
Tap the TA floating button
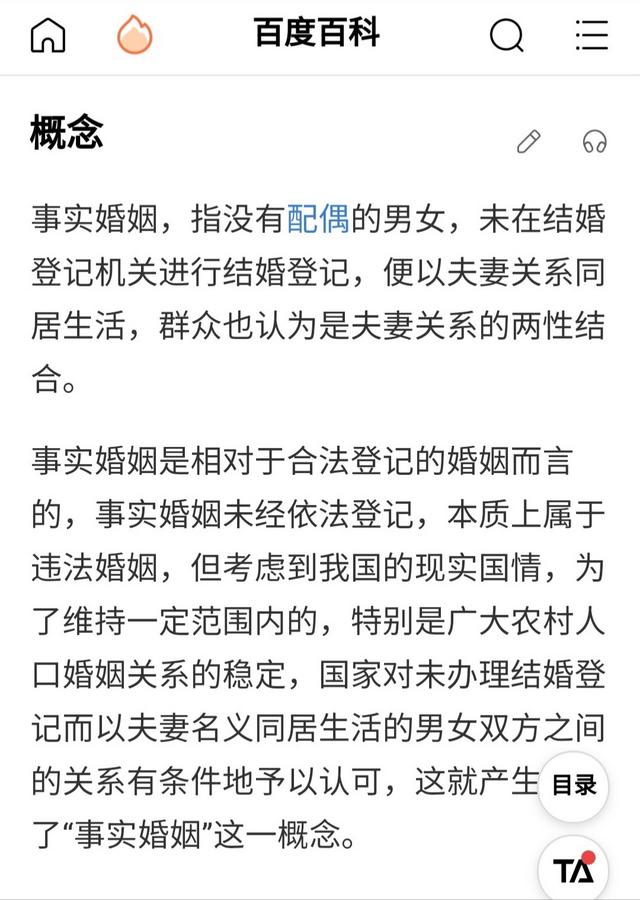(x=573, y=869)
